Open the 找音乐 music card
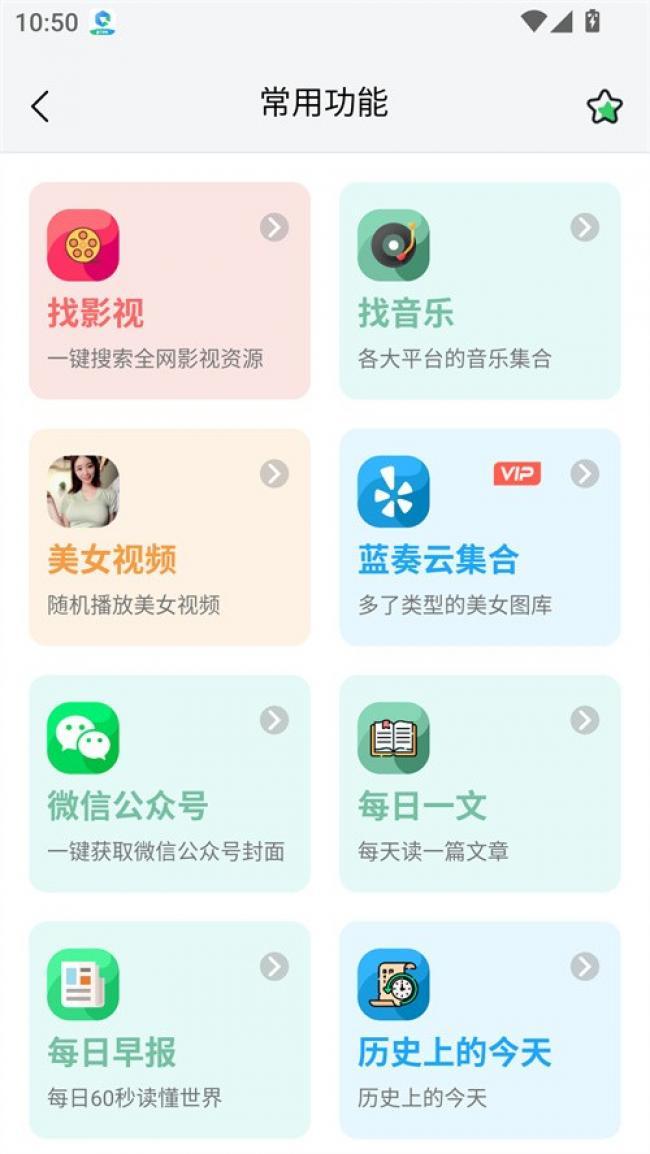This screenshot has height=1154, width=650. pos(480,291)
